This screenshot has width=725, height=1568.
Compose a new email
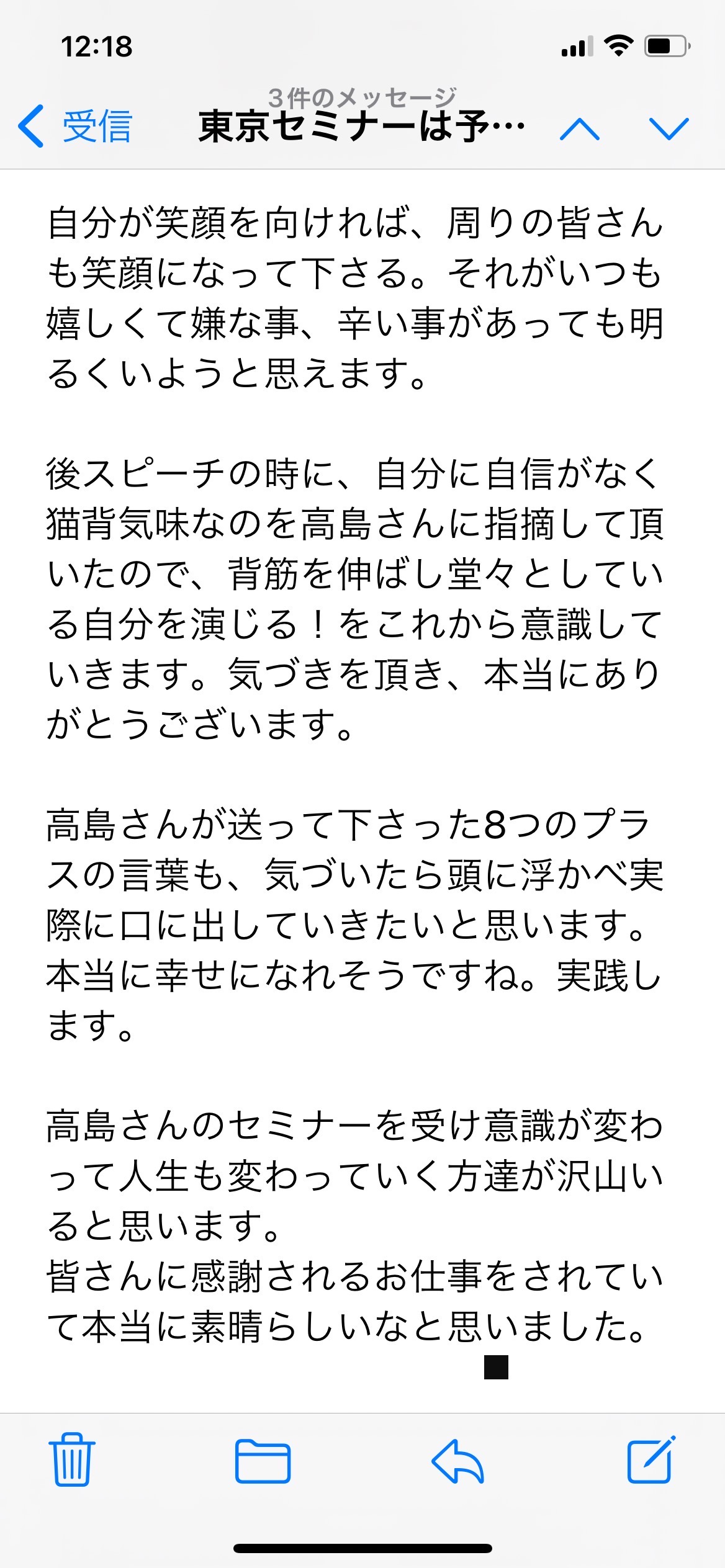point(651,1459)
